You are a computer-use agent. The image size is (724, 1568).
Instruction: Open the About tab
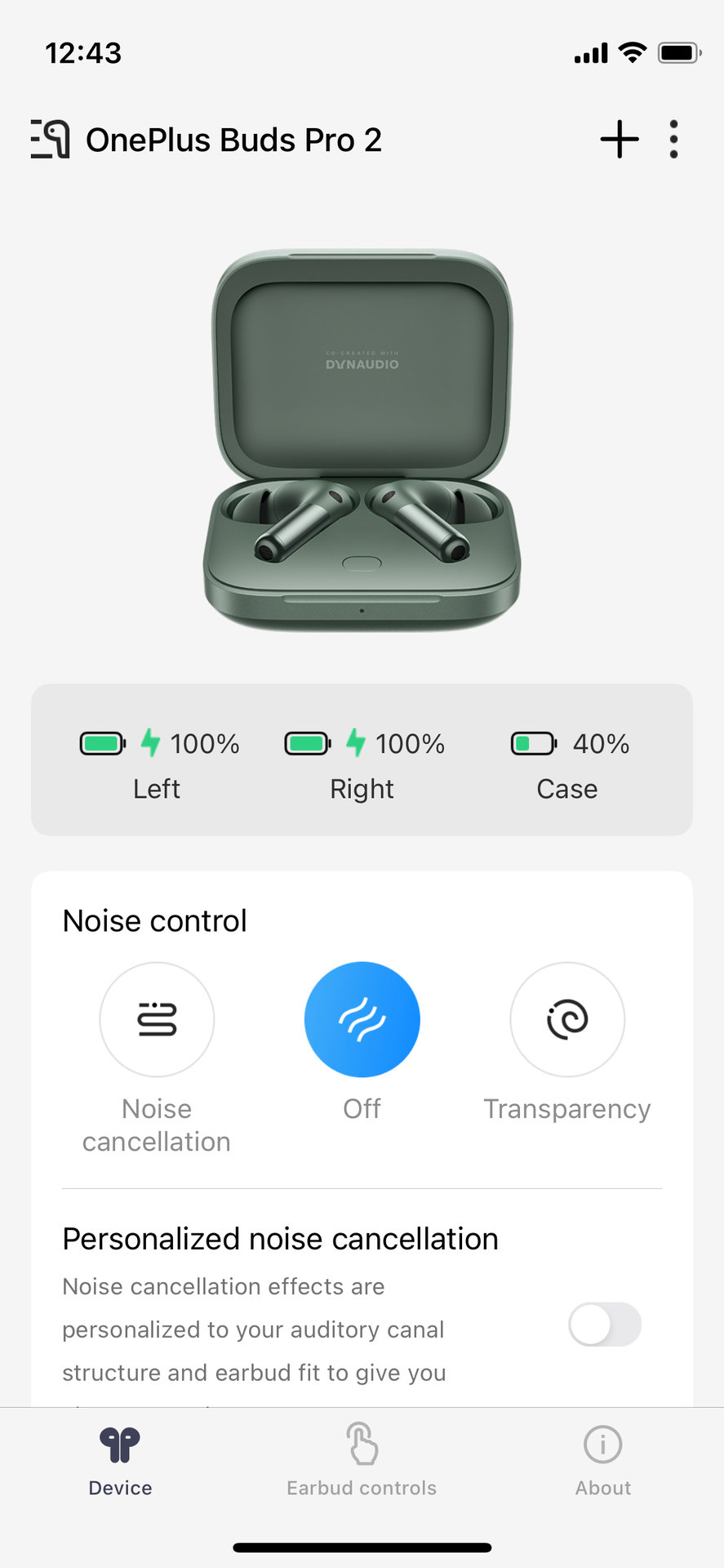click(x=602, y=1462)
